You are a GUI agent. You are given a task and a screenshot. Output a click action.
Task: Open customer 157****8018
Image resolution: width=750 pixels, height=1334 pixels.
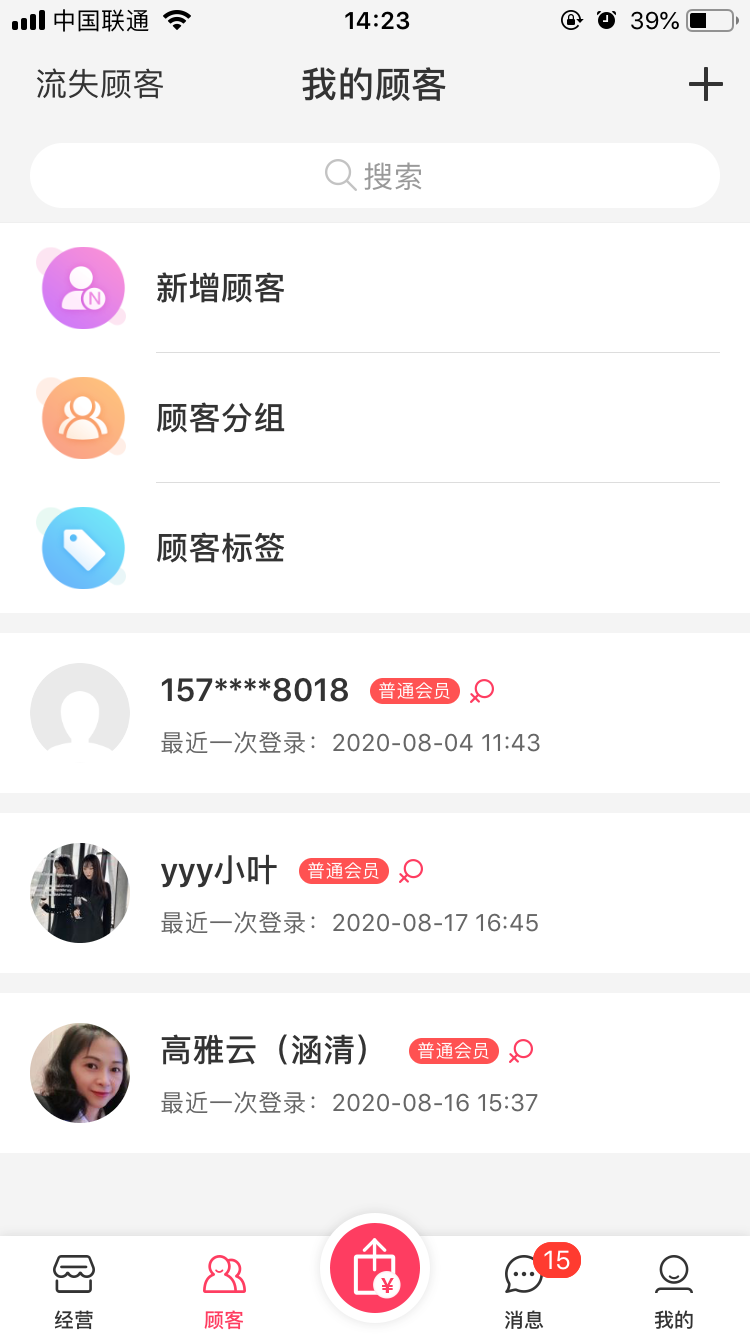(375, 713)
